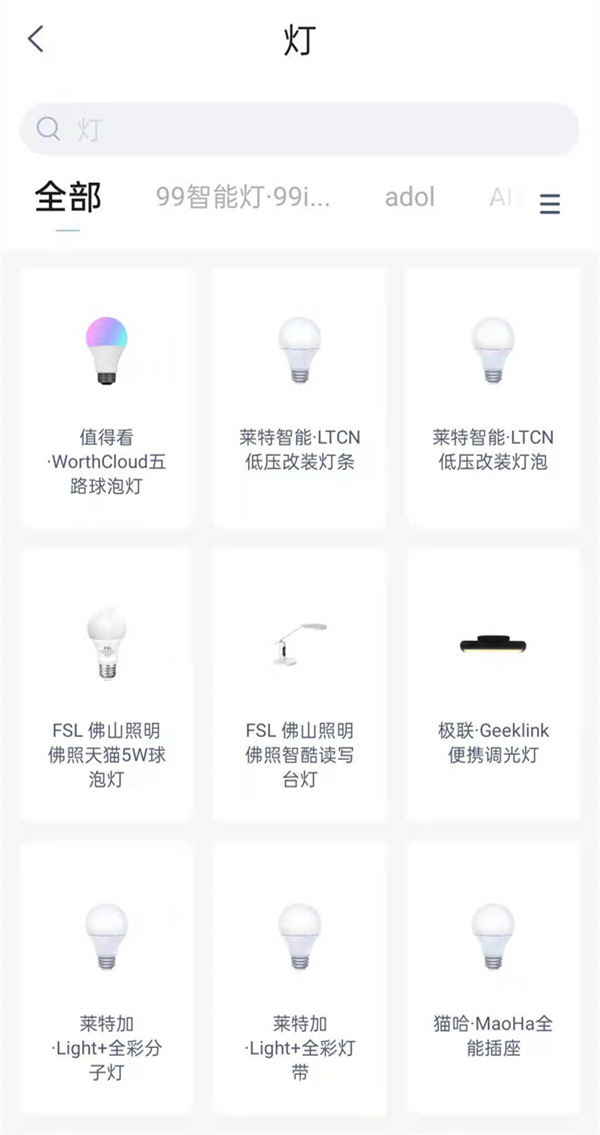Choose 莱特加 Light+全彩灯带
Screen dimensions: 600x1135
click(x=299, y=977)
